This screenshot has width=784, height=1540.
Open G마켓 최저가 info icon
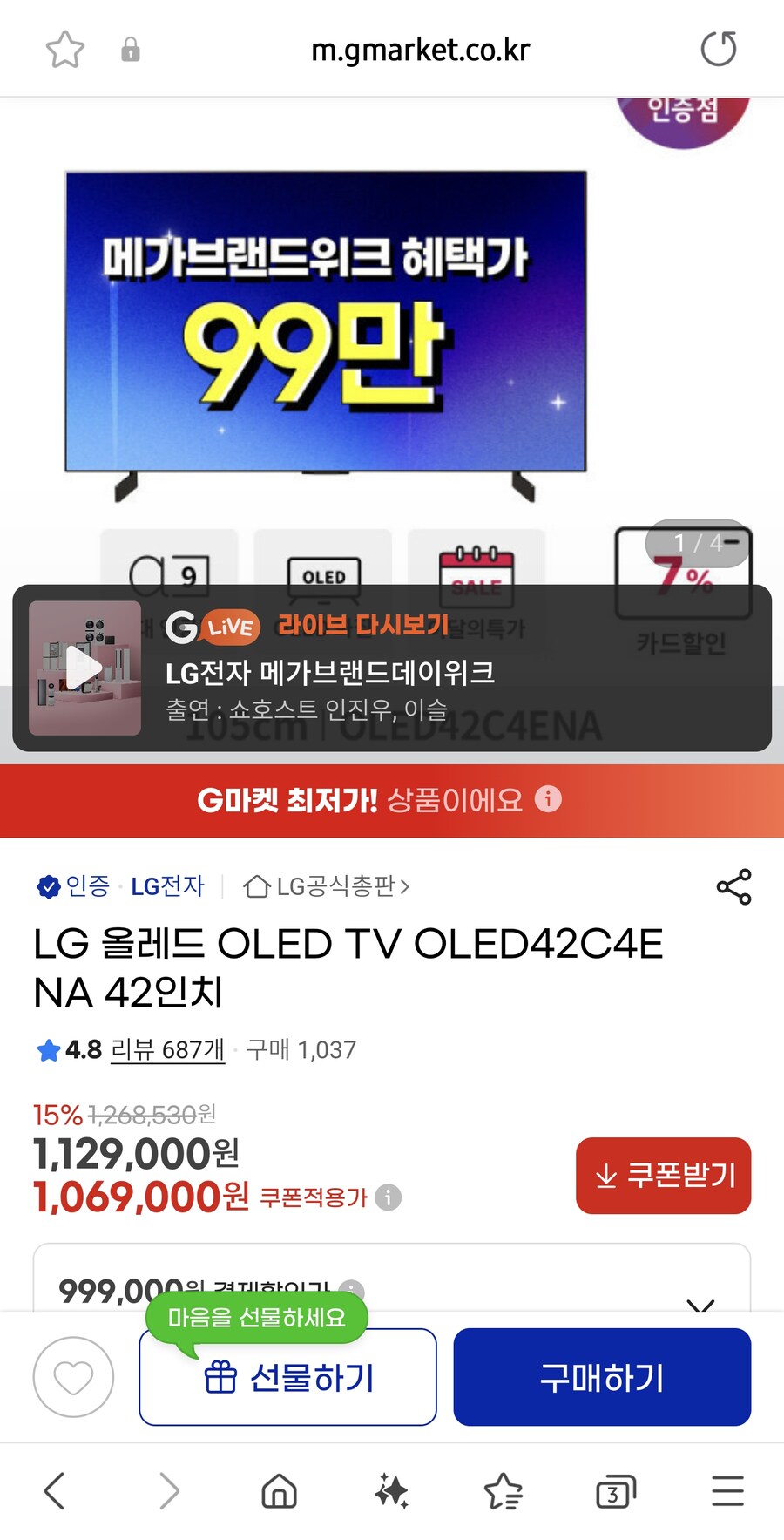pyautogui.click(x=548, y=798)
